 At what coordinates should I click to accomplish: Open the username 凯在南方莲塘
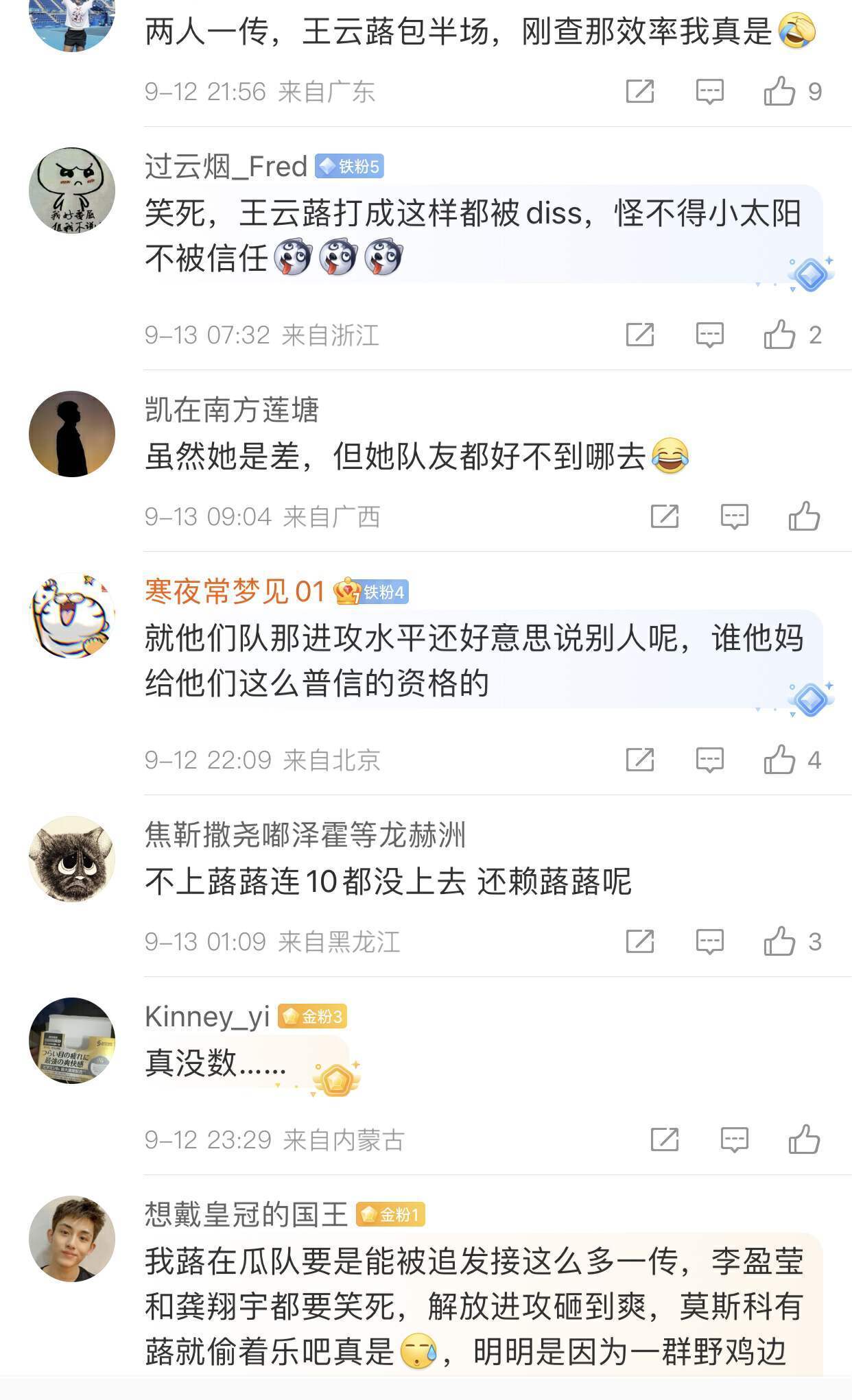[232, 410]
